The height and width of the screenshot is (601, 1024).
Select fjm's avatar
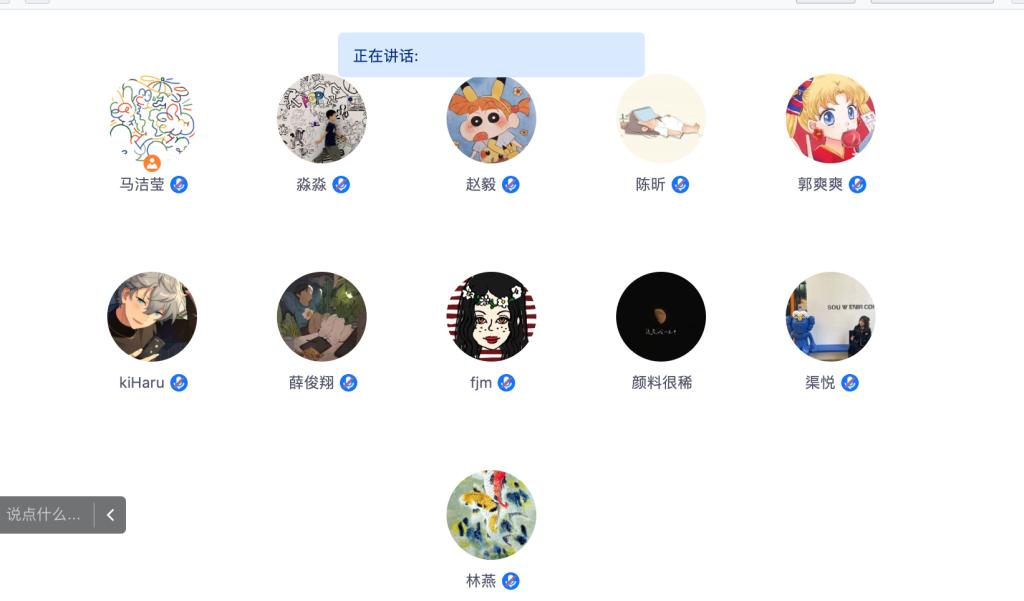click(491, 316)
